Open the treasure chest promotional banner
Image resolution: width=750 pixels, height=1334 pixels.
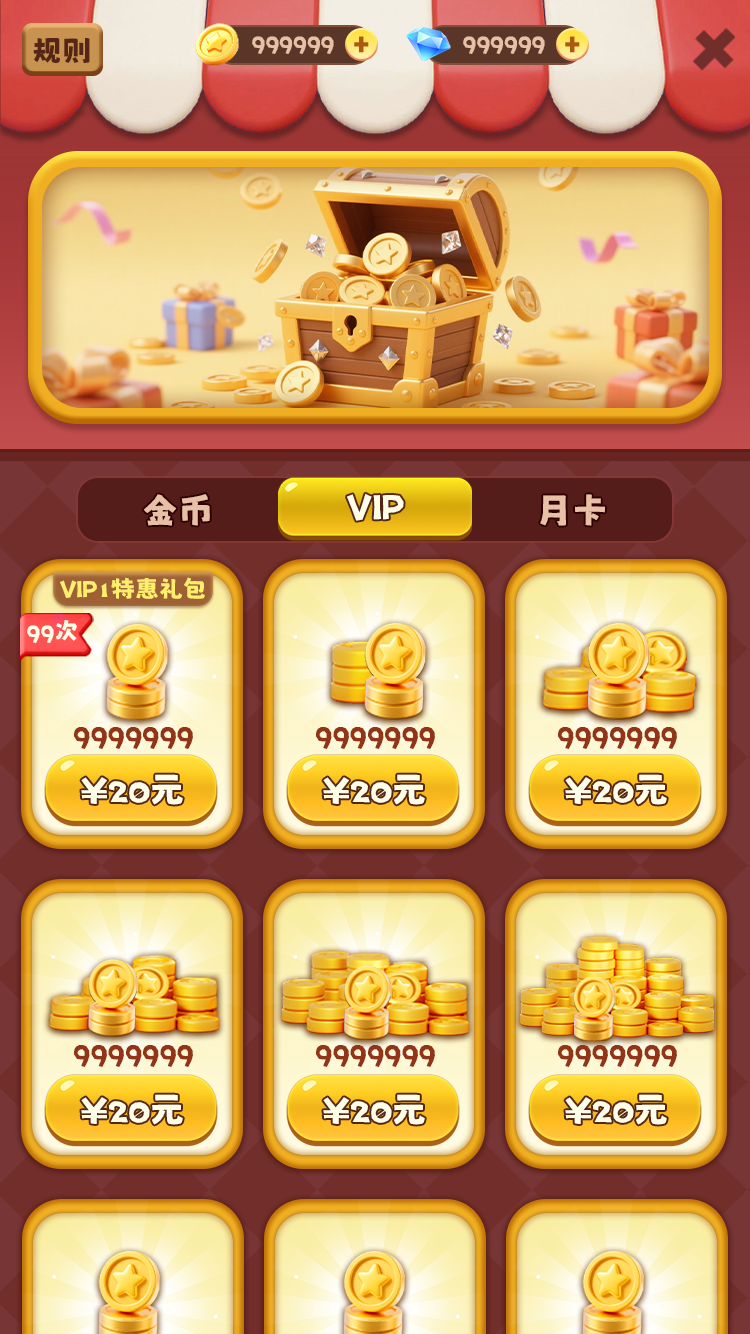tap(375, 287)
